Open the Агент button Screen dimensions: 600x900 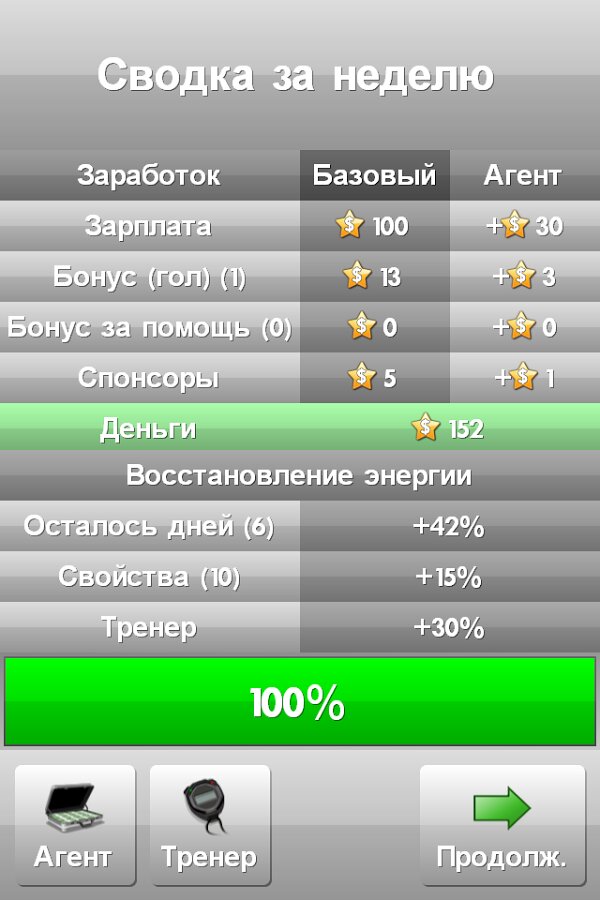pyautogui.click(x=74, y=825)
